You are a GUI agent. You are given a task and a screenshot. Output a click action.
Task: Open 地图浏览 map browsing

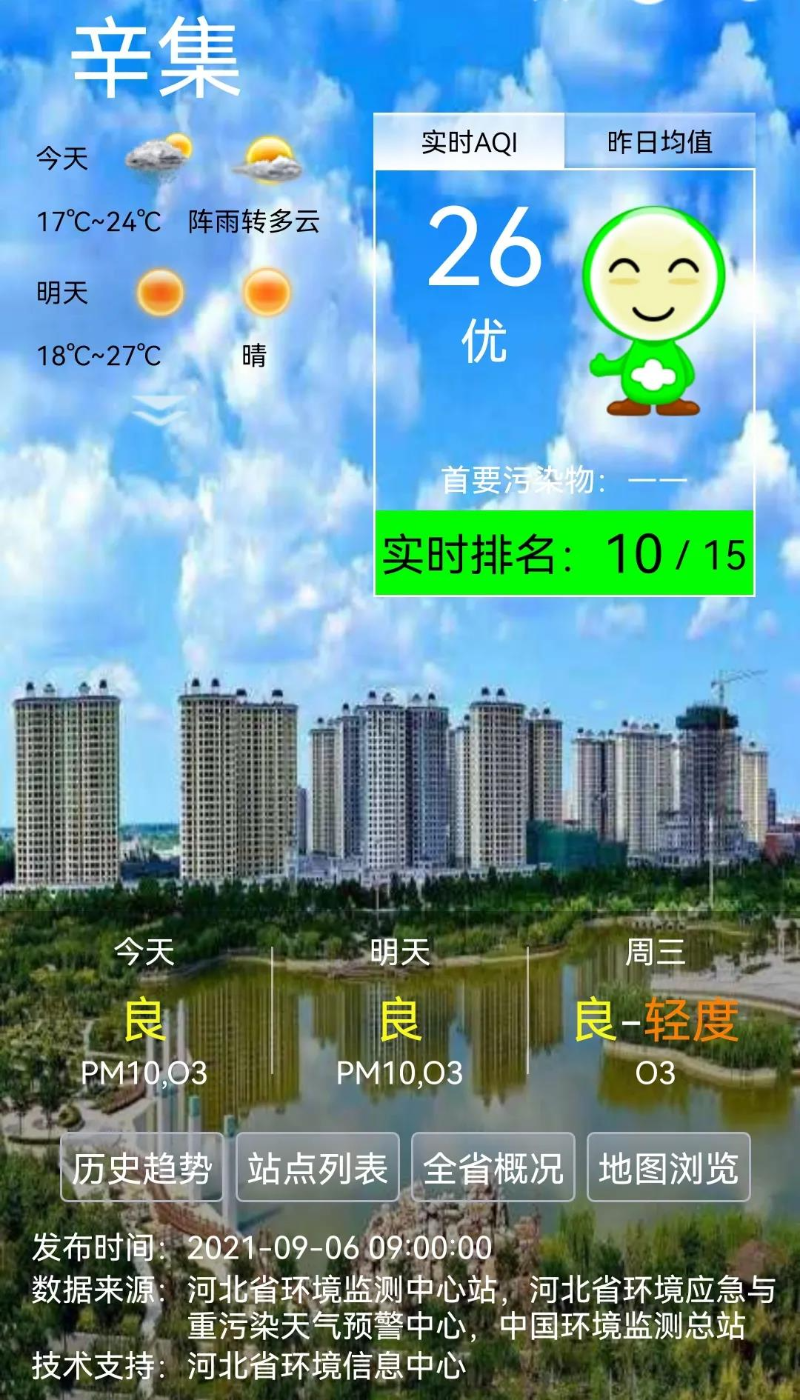(668, 1167)
